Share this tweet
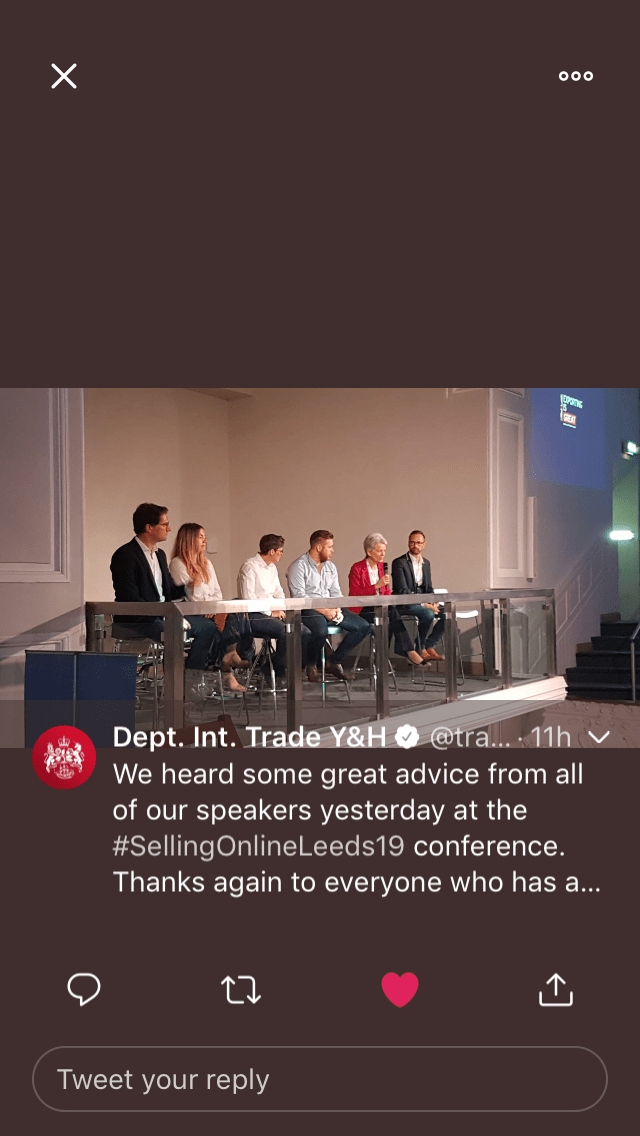 pyautogui.click(x=556, y=989)
